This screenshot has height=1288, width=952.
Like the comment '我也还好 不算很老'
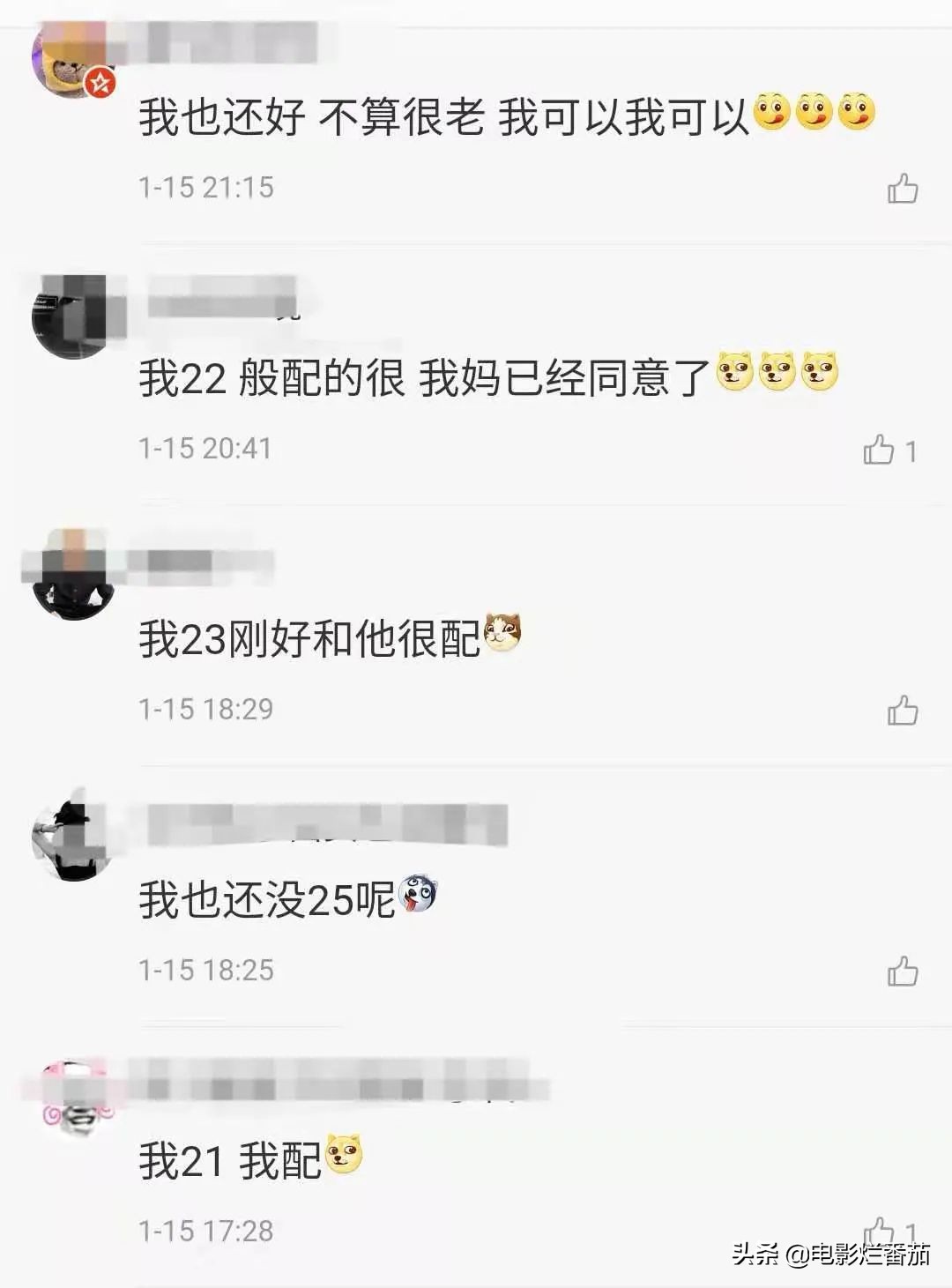pyautogui.click(x=902, y=189)
